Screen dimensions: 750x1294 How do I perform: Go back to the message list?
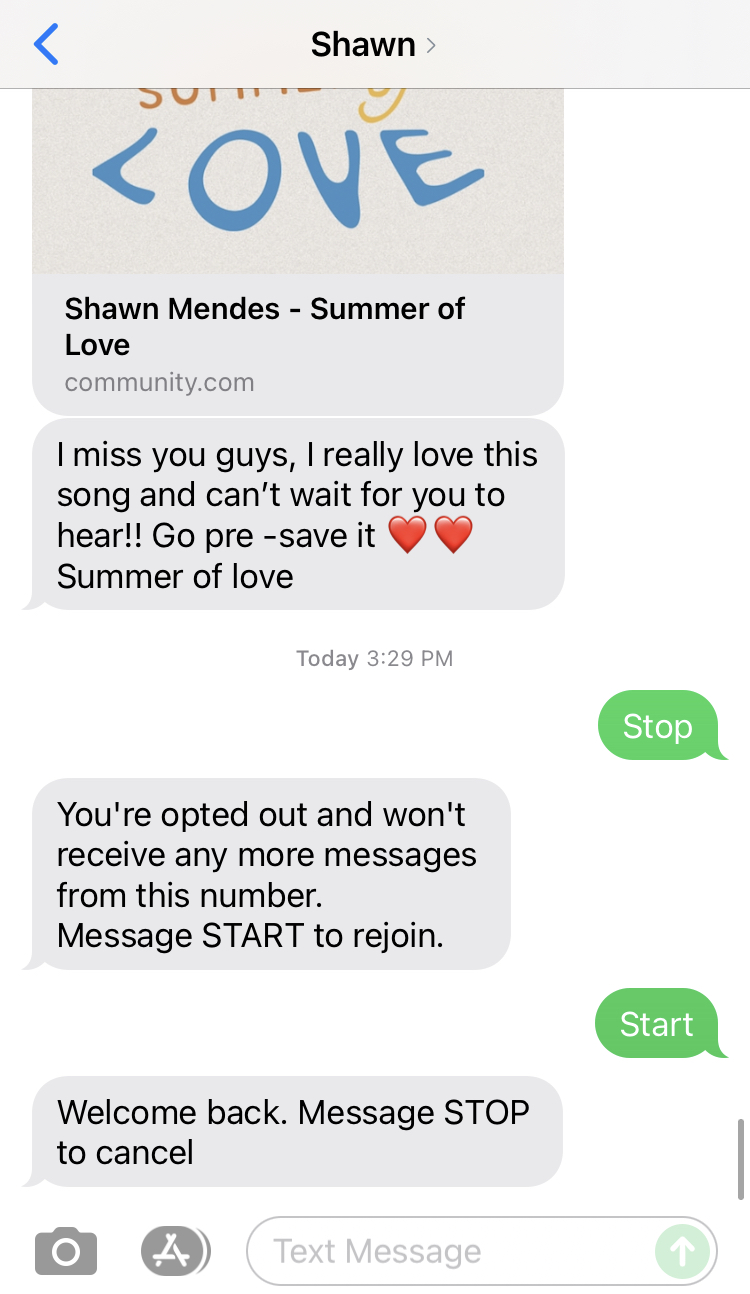46,45
